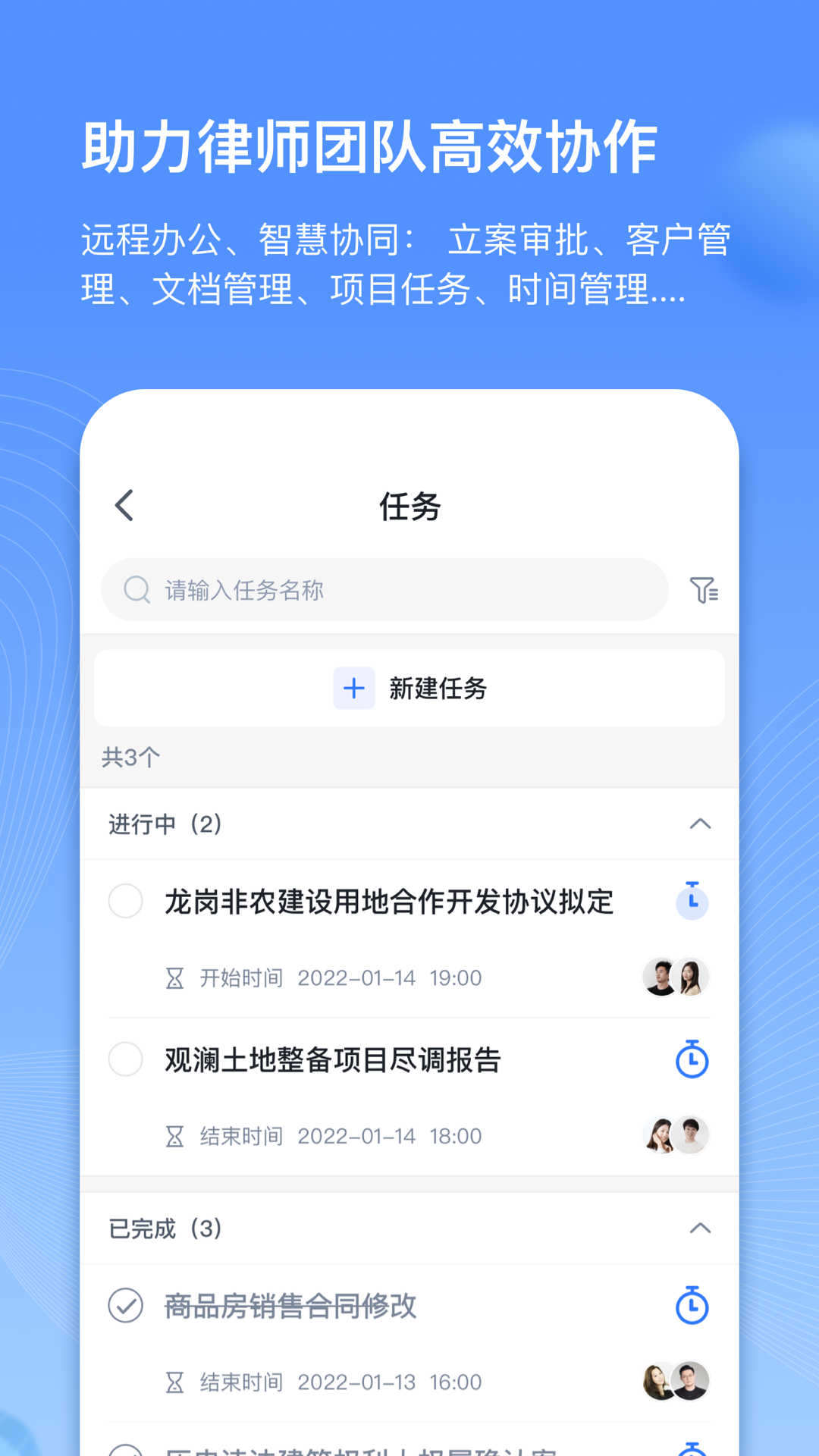Viewport: 819px width, 1456px height.
Task: Click the stopwatch icon on 商品房销售合同修改
Action: pos(691,1306)
